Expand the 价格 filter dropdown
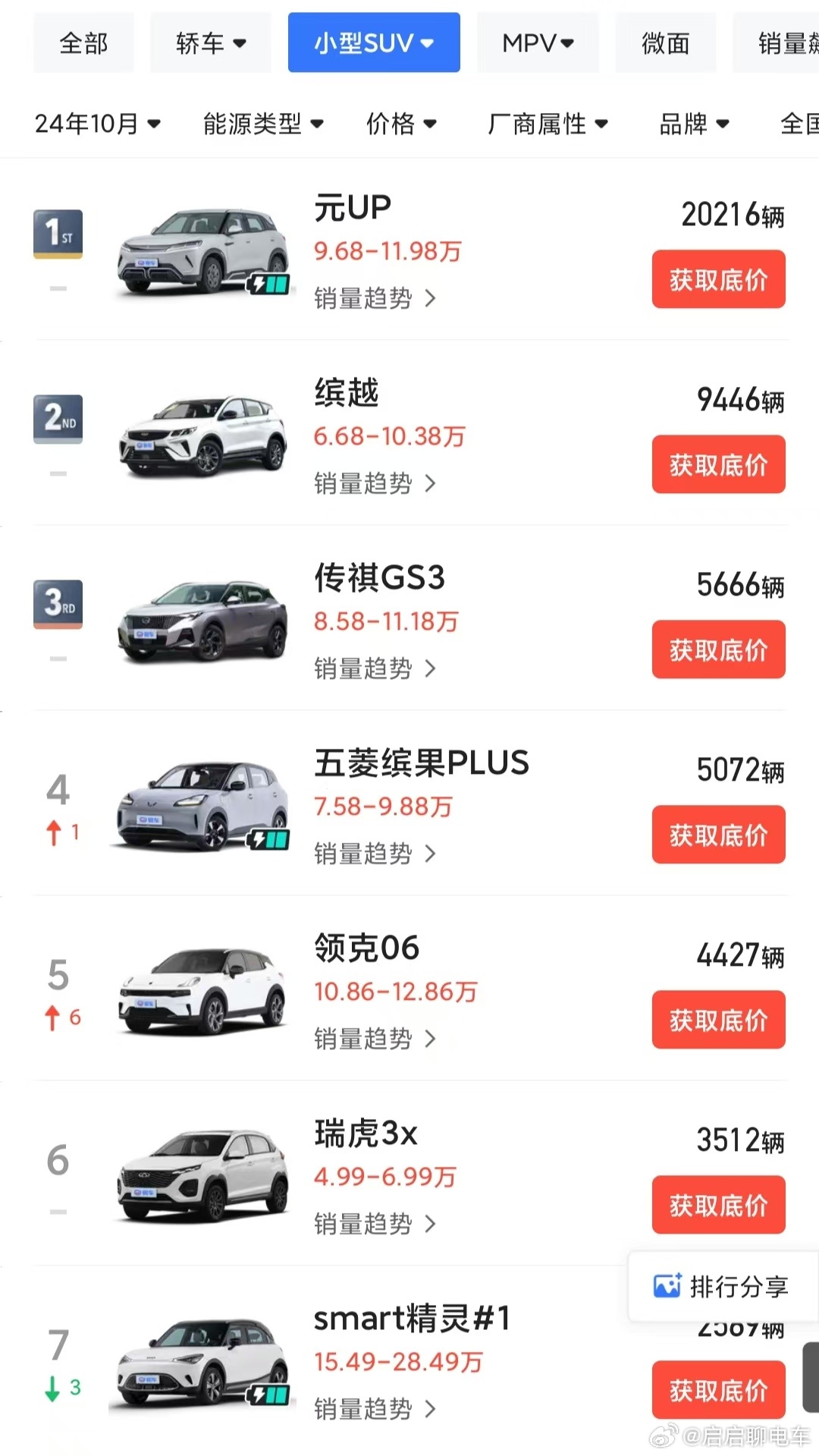 401,123
